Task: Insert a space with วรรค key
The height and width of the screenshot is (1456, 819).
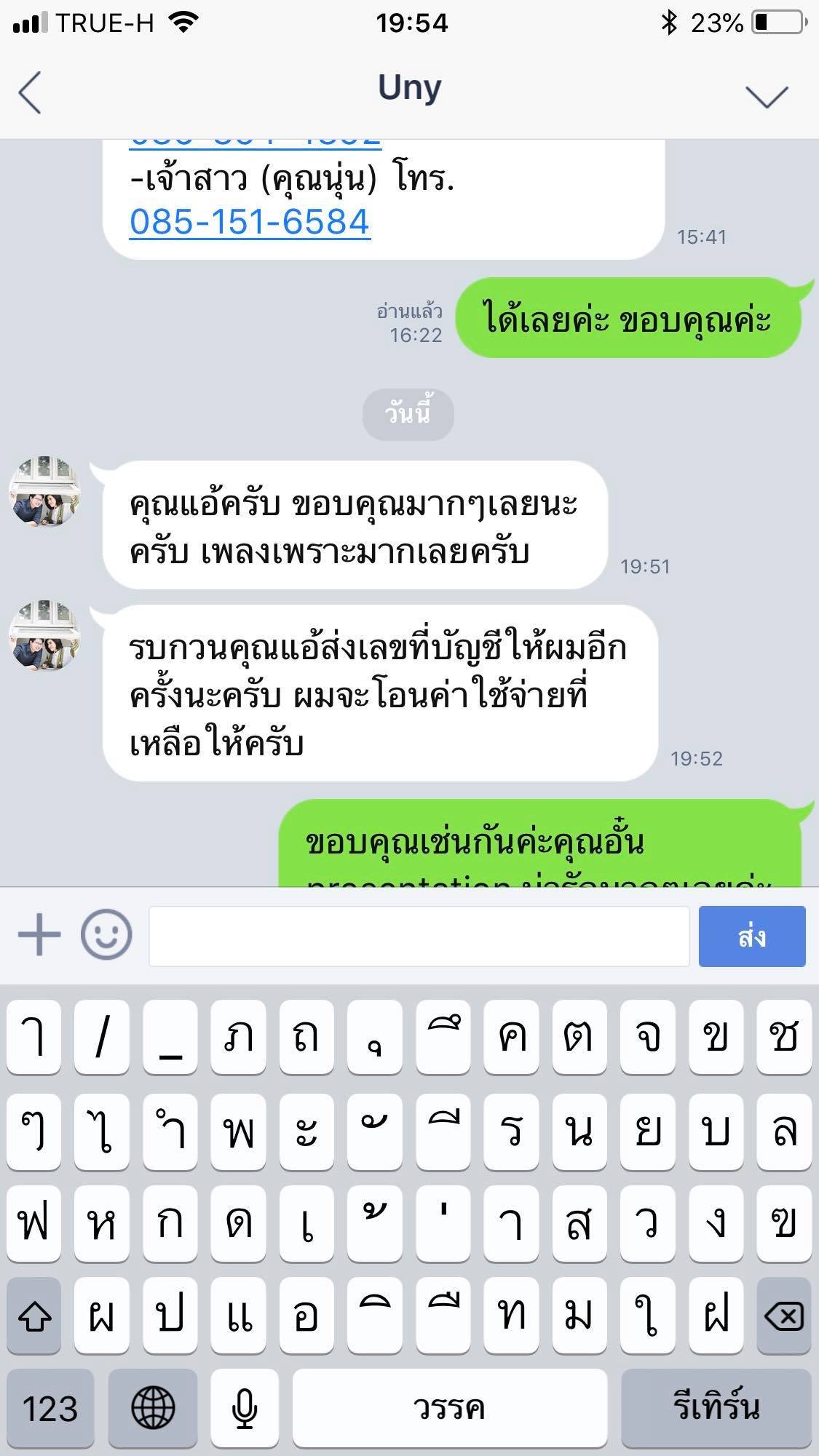Action: [x=450, y=1408]
